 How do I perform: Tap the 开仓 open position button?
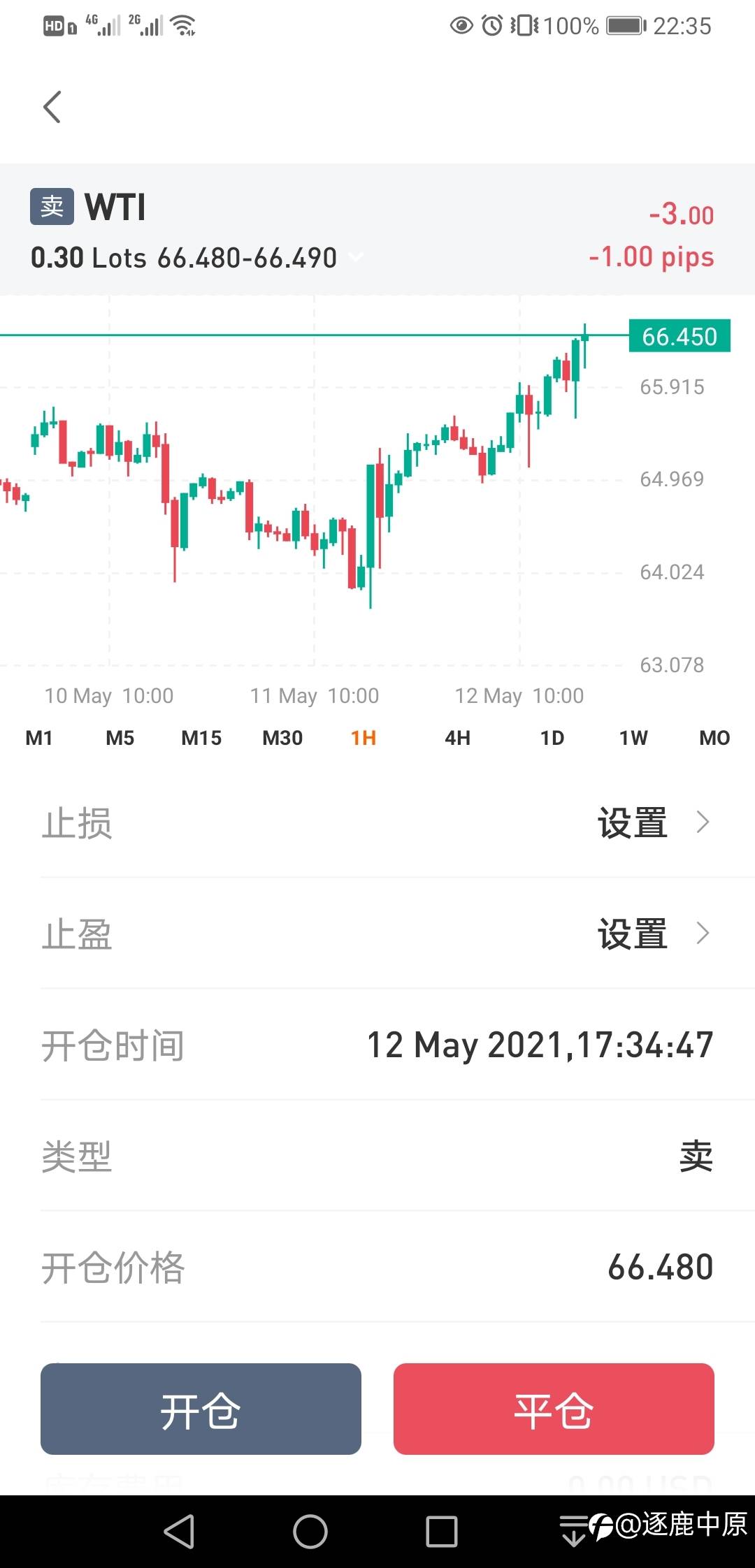point(201,1409)
